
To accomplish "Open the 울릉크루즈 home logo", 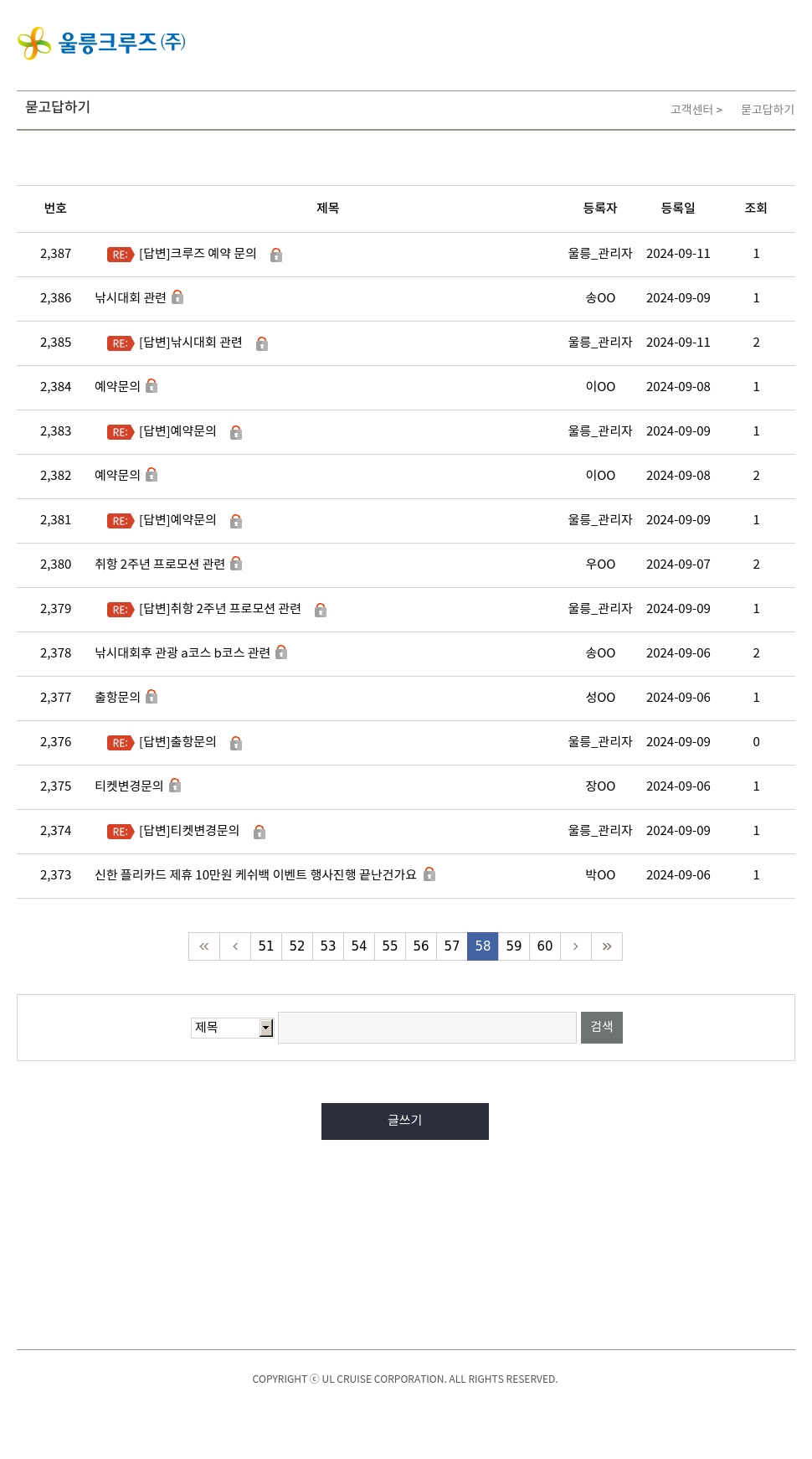I will [101, 43].
